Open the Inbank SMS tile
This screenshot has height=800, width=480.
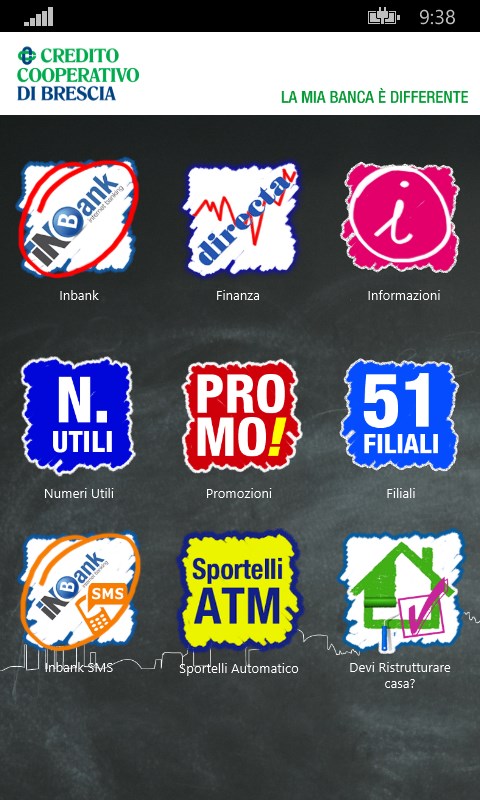pyautogui.click(x=79, y=592)
